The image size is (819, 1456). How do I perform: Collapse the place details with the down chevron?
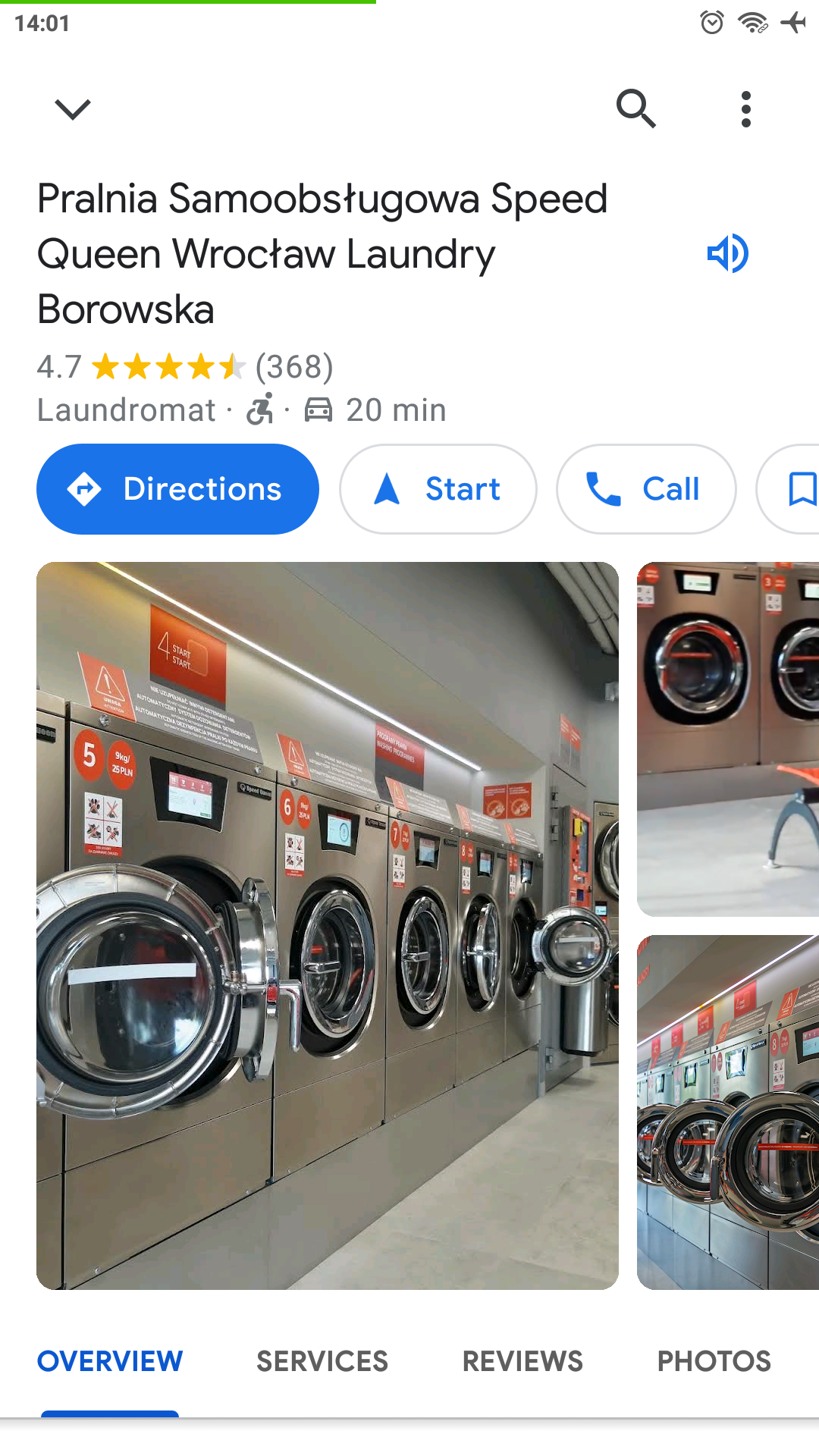coord(73,109)
